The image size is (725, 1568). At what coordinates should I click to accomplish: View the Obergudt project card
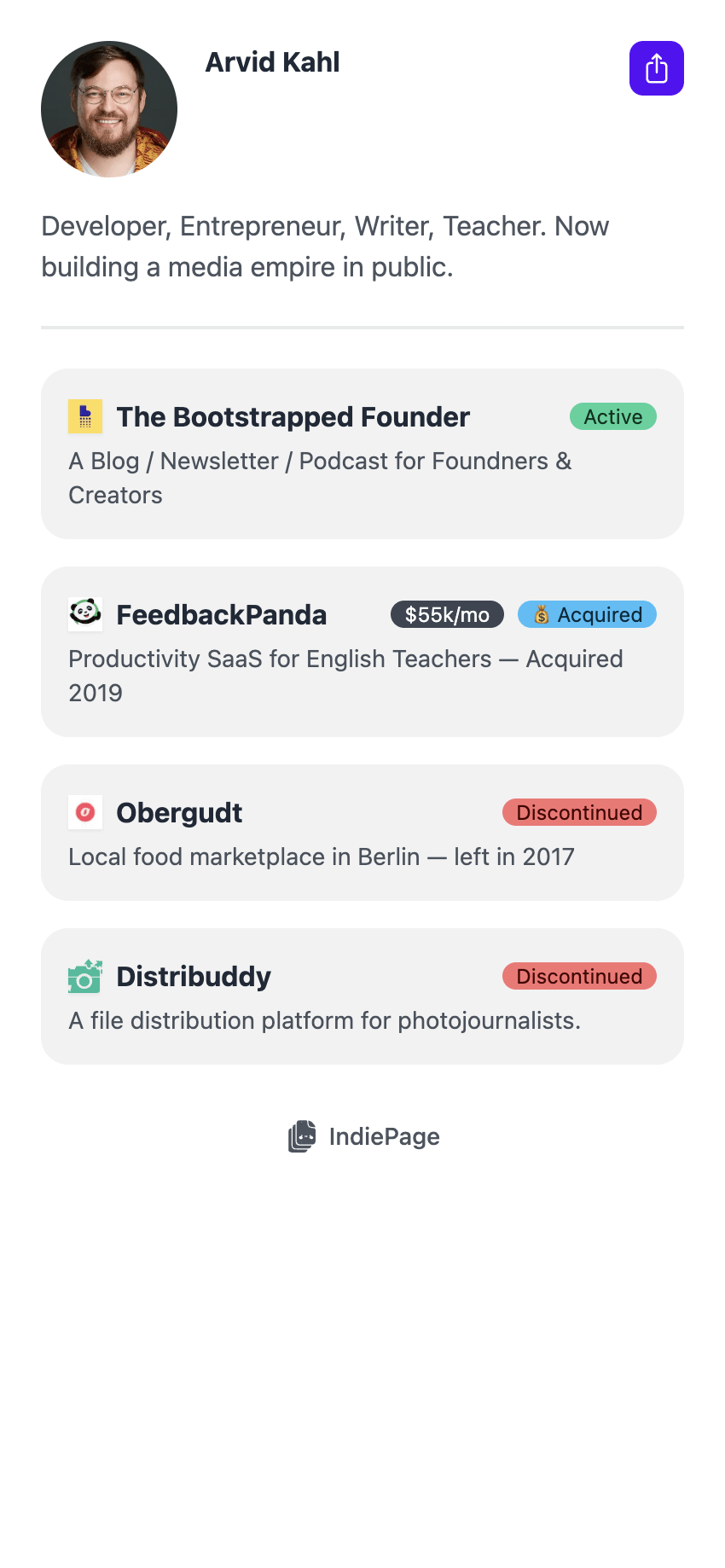[x=362, y=833]
